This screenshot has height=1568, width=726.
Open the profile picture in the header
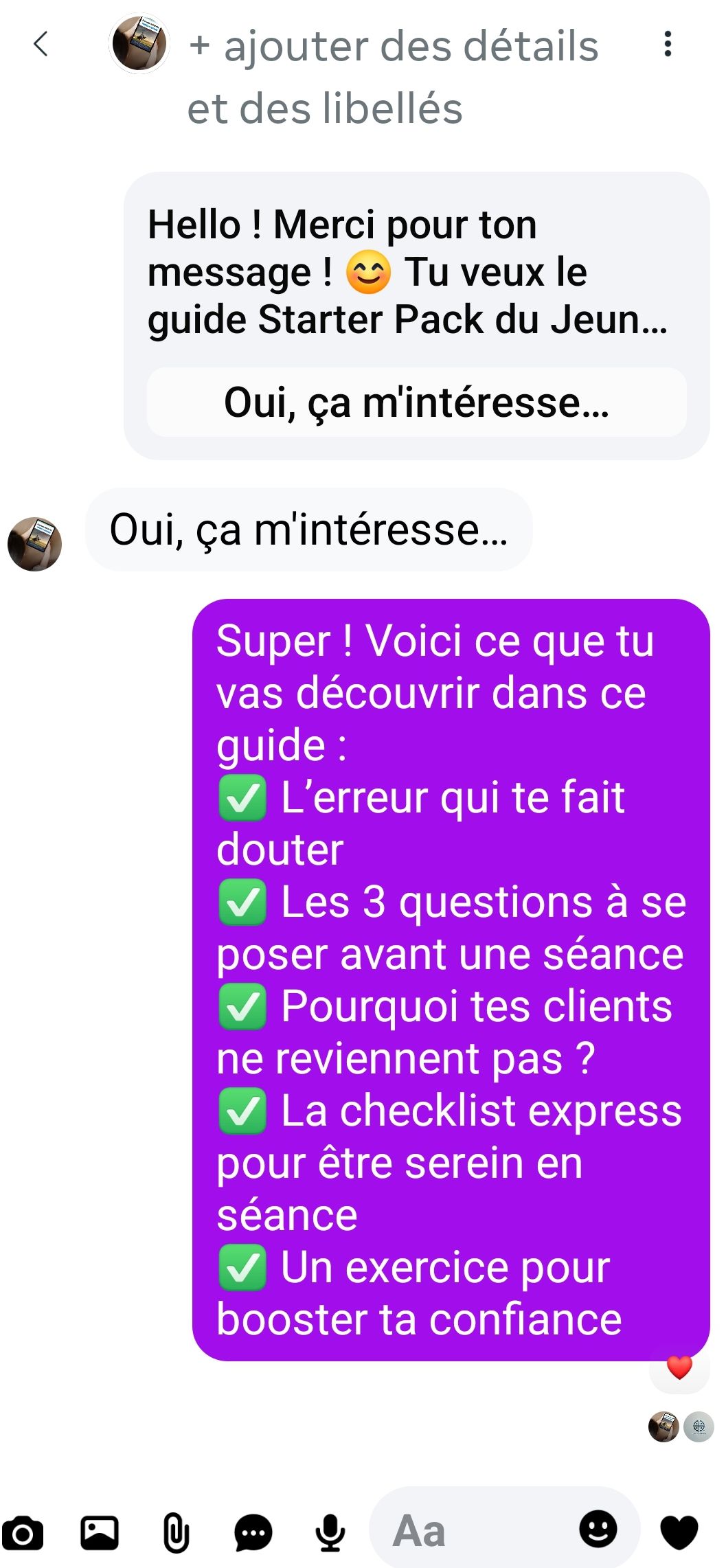[140, 45]
